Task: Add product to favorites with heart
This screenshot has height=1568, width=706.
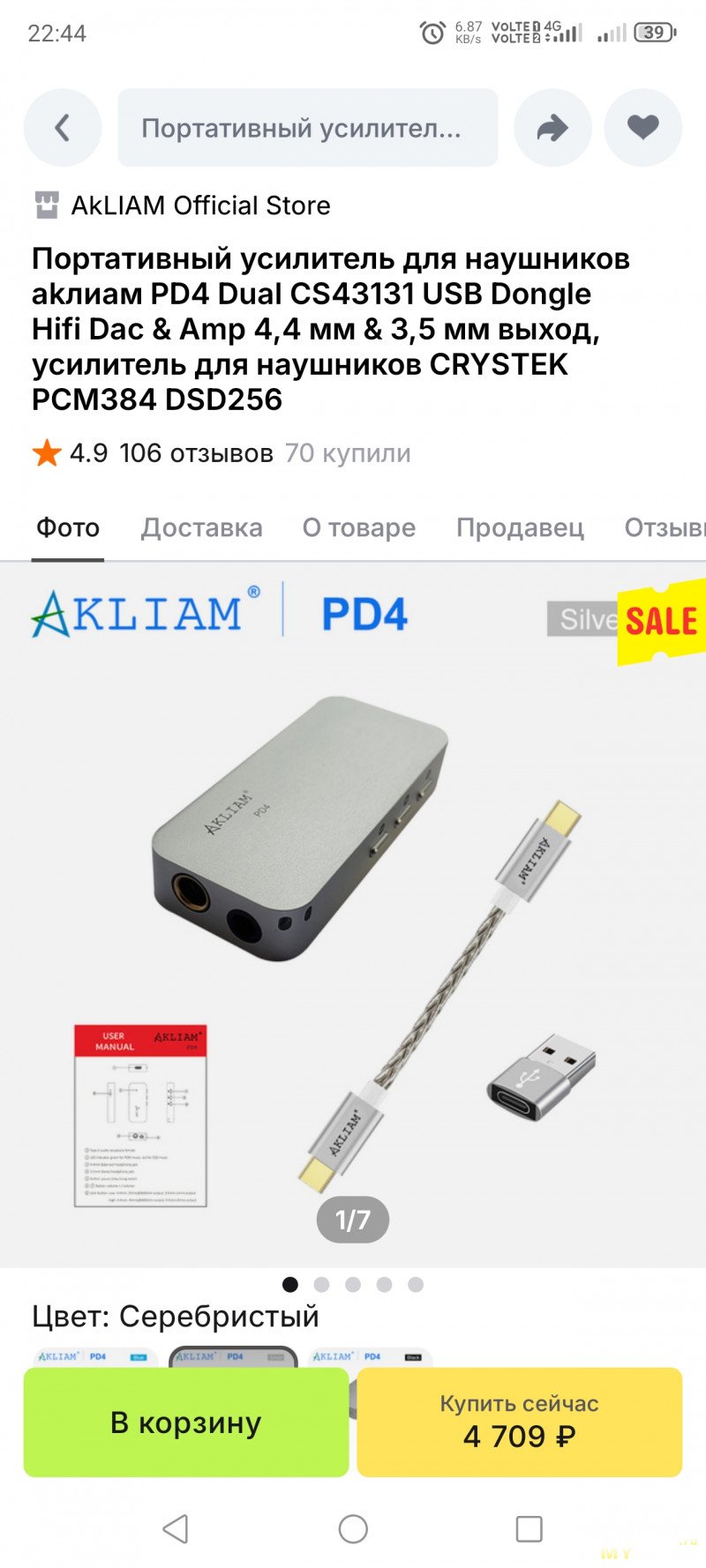Action: [x=642, y=128]
